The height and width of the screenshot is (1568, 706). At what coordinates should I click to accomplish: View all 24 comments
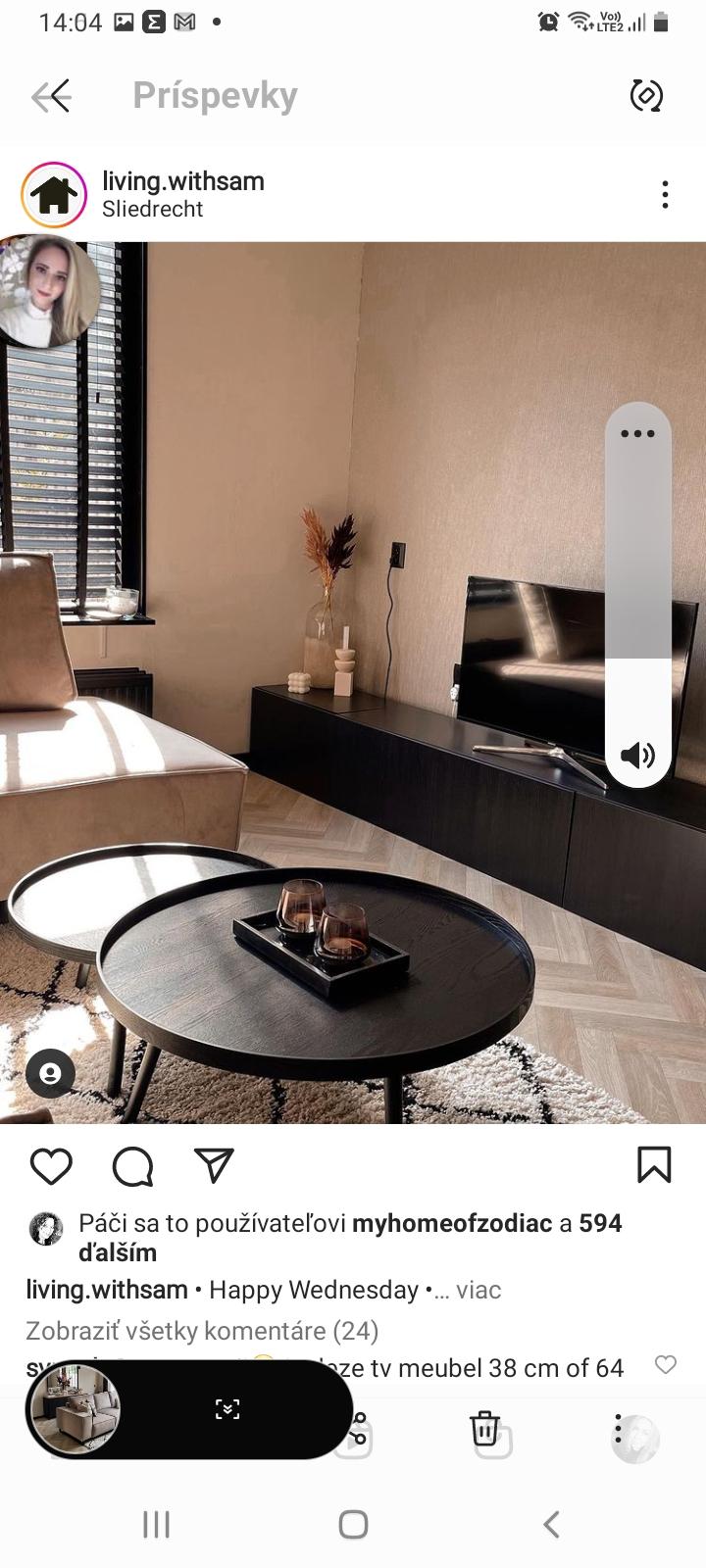tap(202, 1331)
